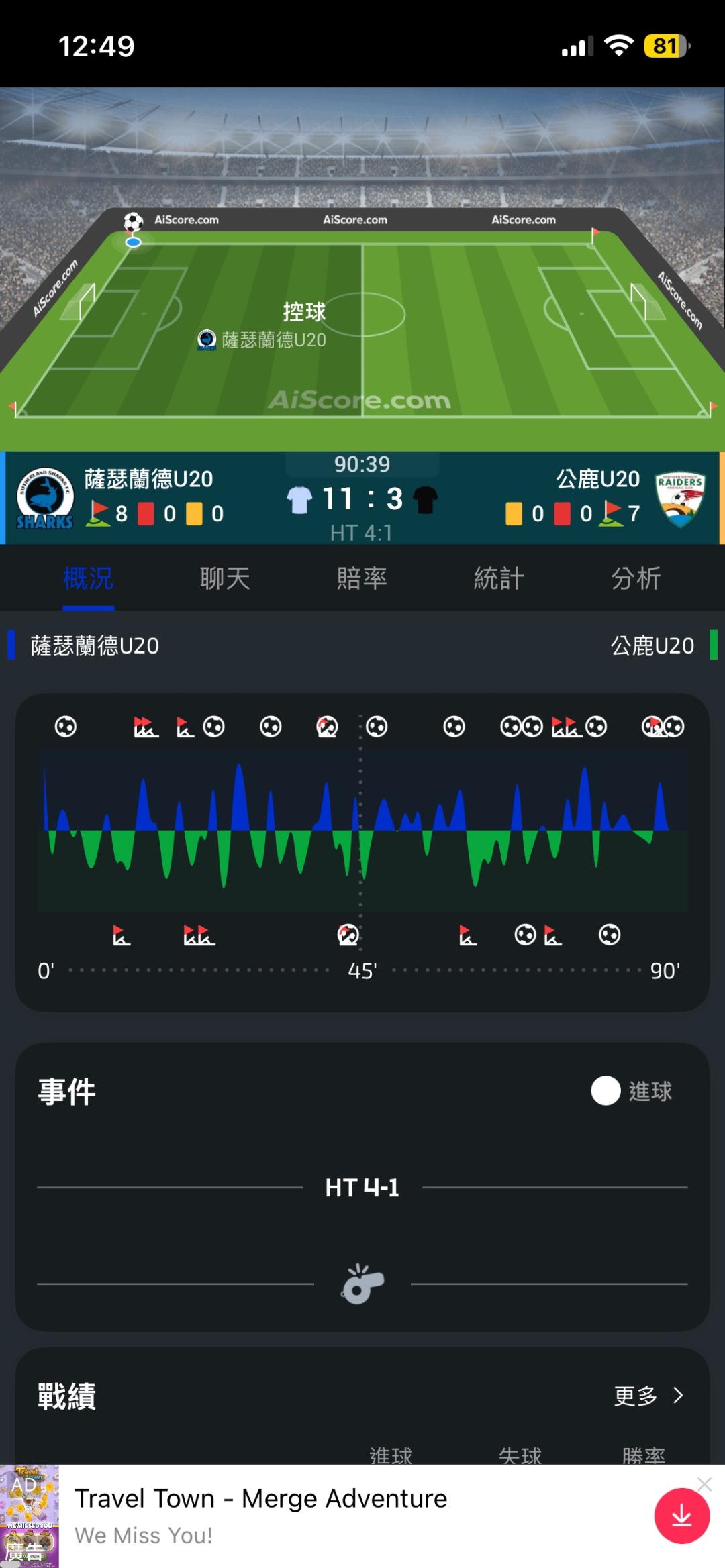This screenshot has height=1568, width=725.
Task: Dismiss the Travel Town ad banner
Action: pos(704,1484)
